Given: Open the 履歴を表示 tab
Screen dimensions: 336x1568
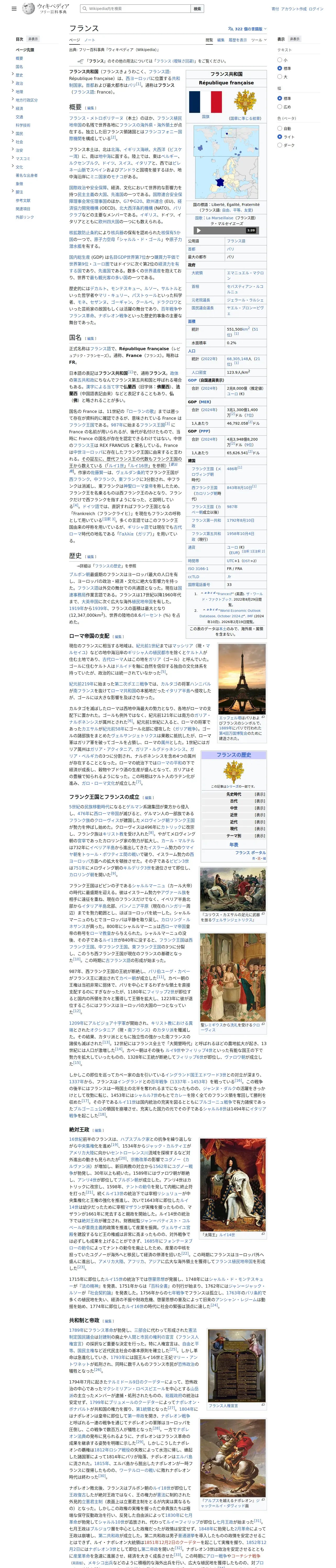Looking at the screenshot, I should (x=238, y=40).
